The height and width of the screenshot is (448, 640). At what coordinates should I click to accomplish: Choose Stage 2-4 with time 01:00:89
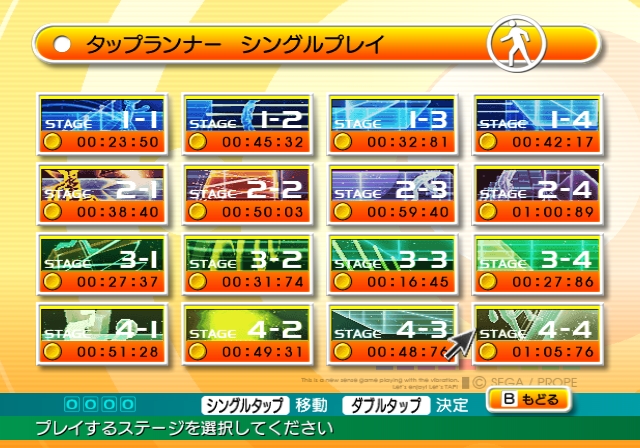tap(538, 195)
